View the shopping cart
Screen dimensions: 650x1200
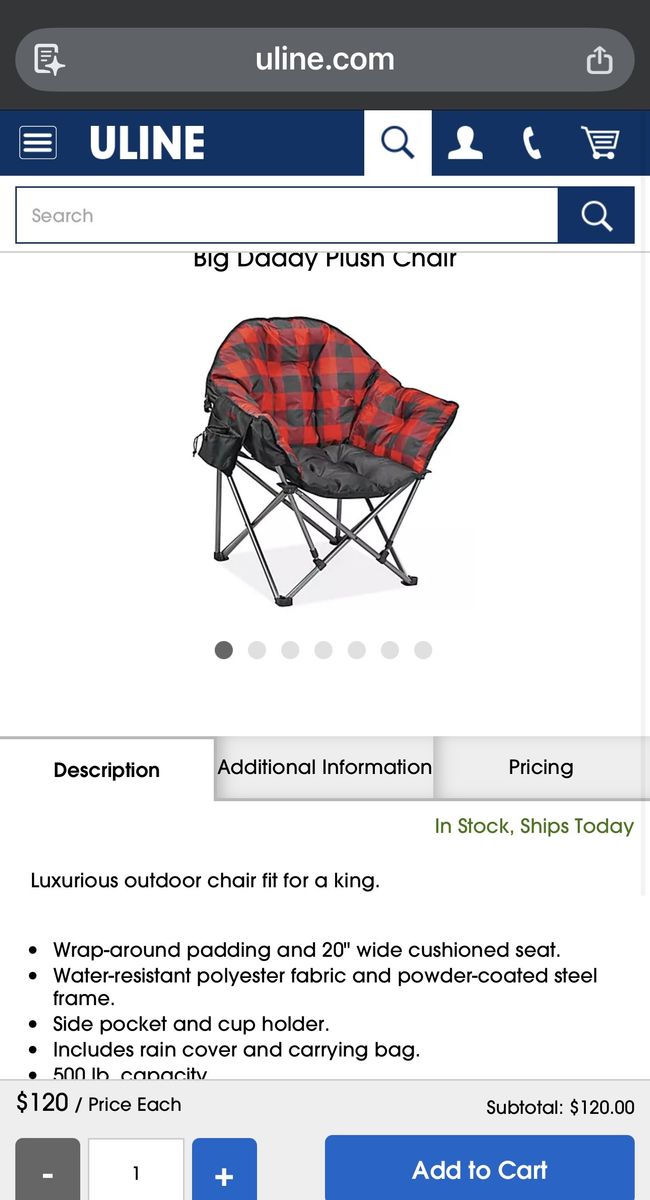click(600, 143)
